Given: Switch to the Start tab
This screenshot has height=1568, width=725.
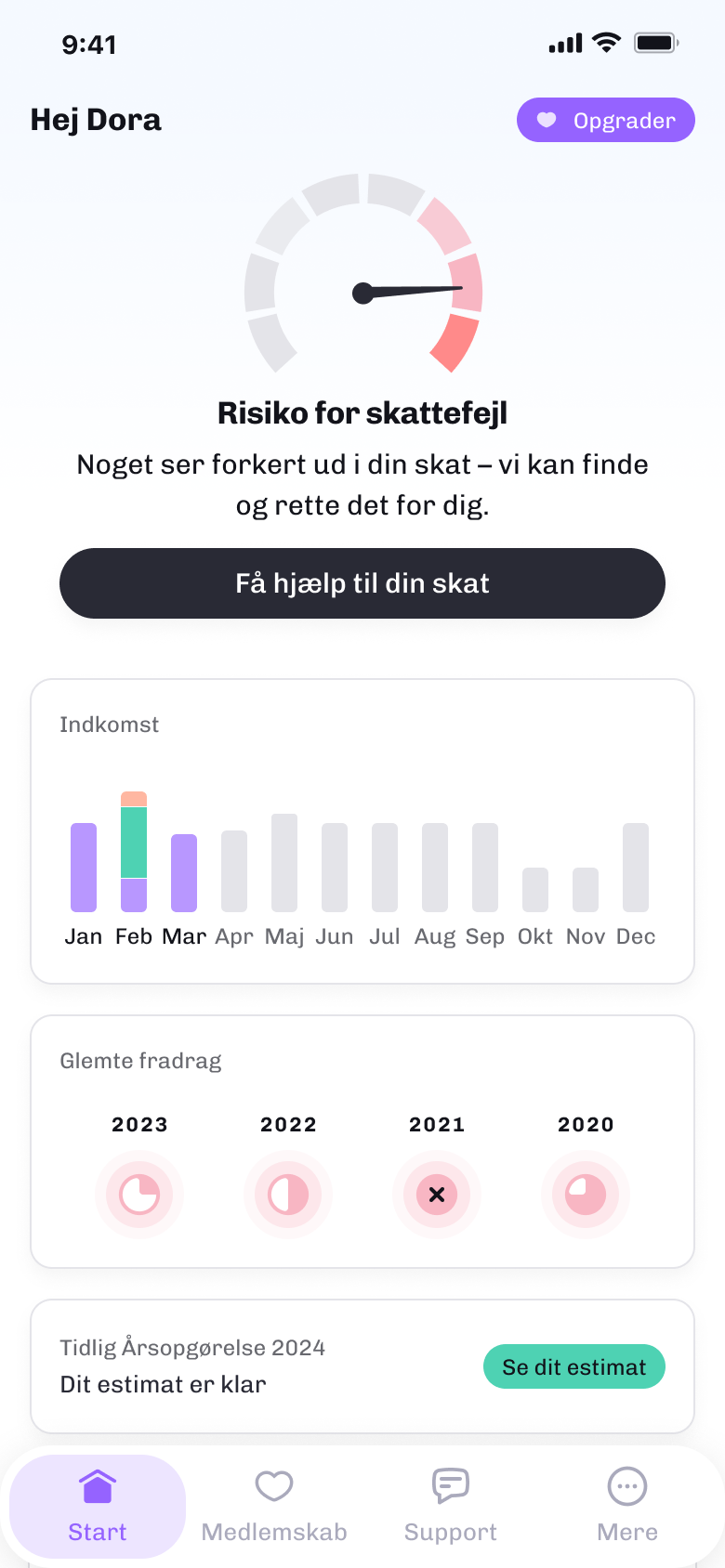Looking at the screenshot, I should click(x=98, y=1506).
